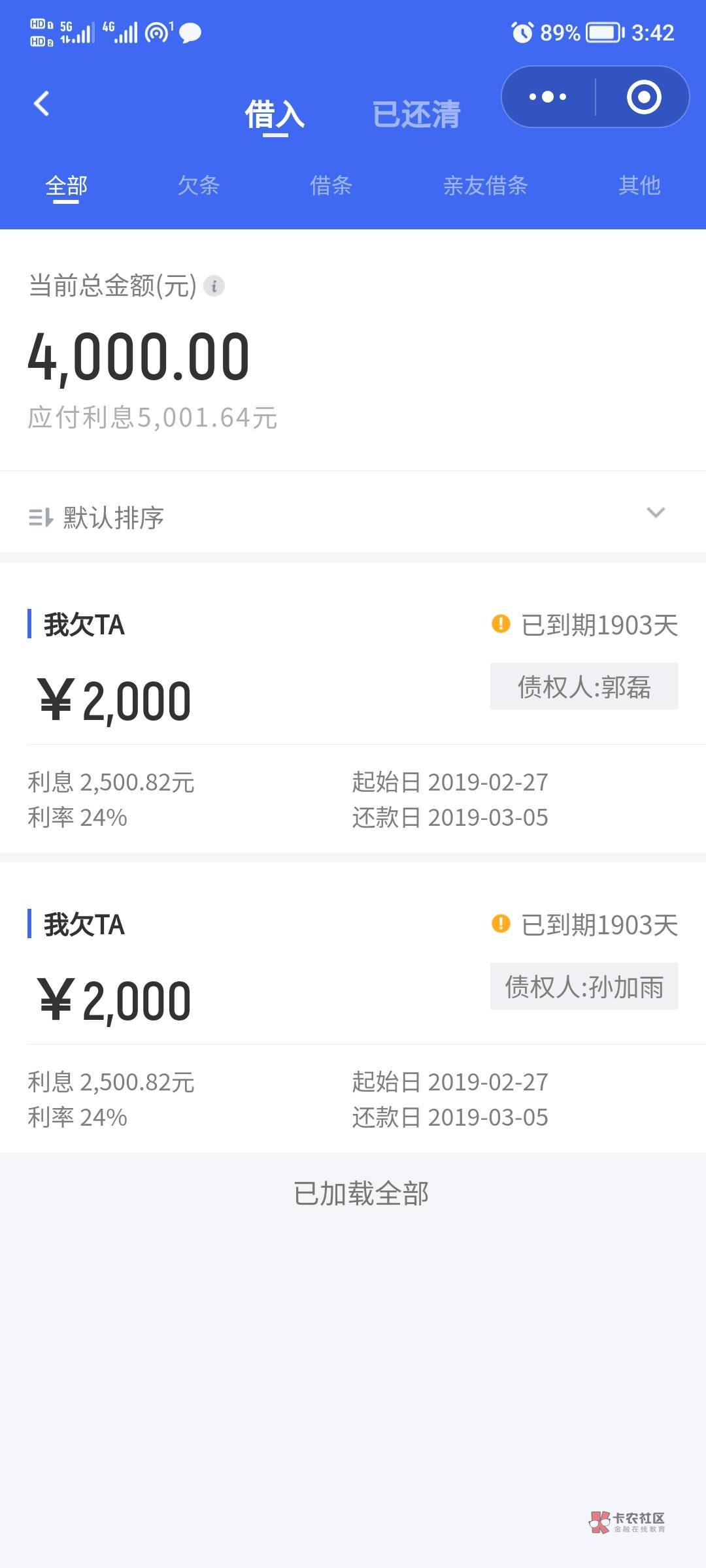Expand the 默认排序 sort dropdown

pyautogui.click(x=656, y=514)
